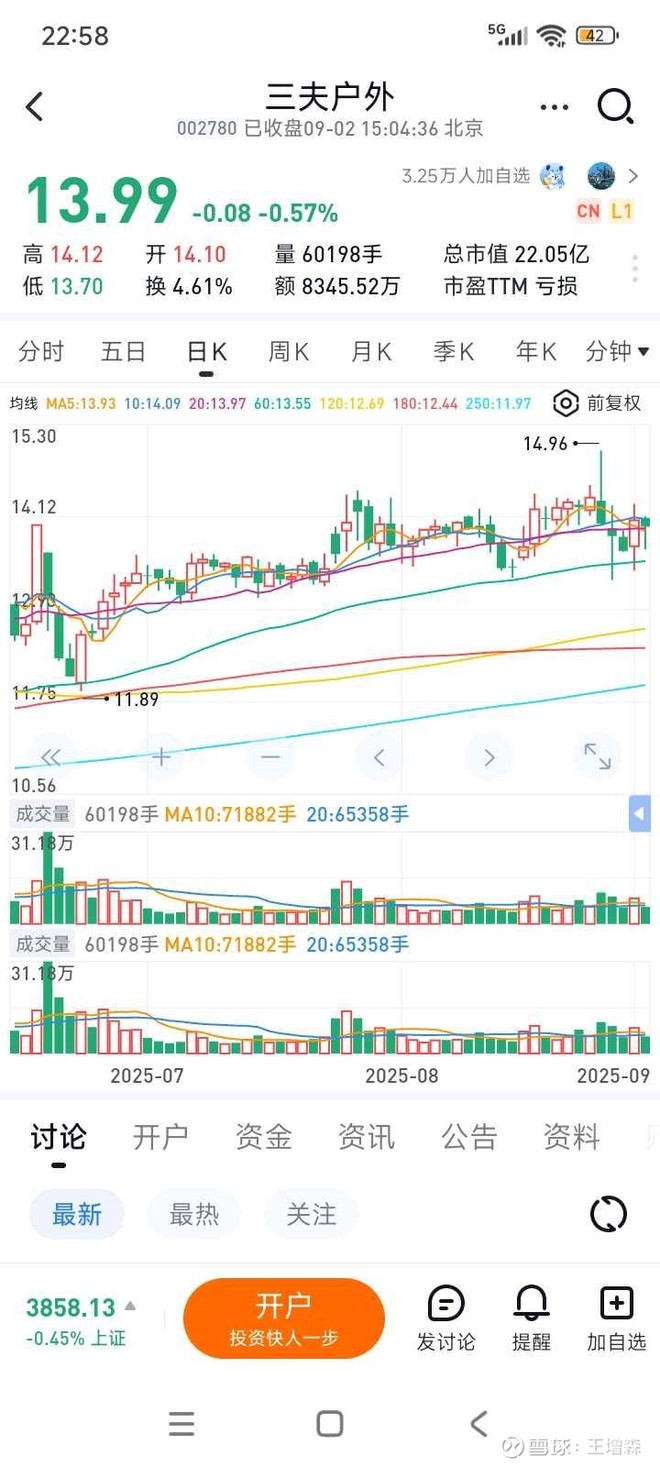This screenshot has width=660, height=1467.
Task: Select the 周K chart tab
Action: point(288,351)
